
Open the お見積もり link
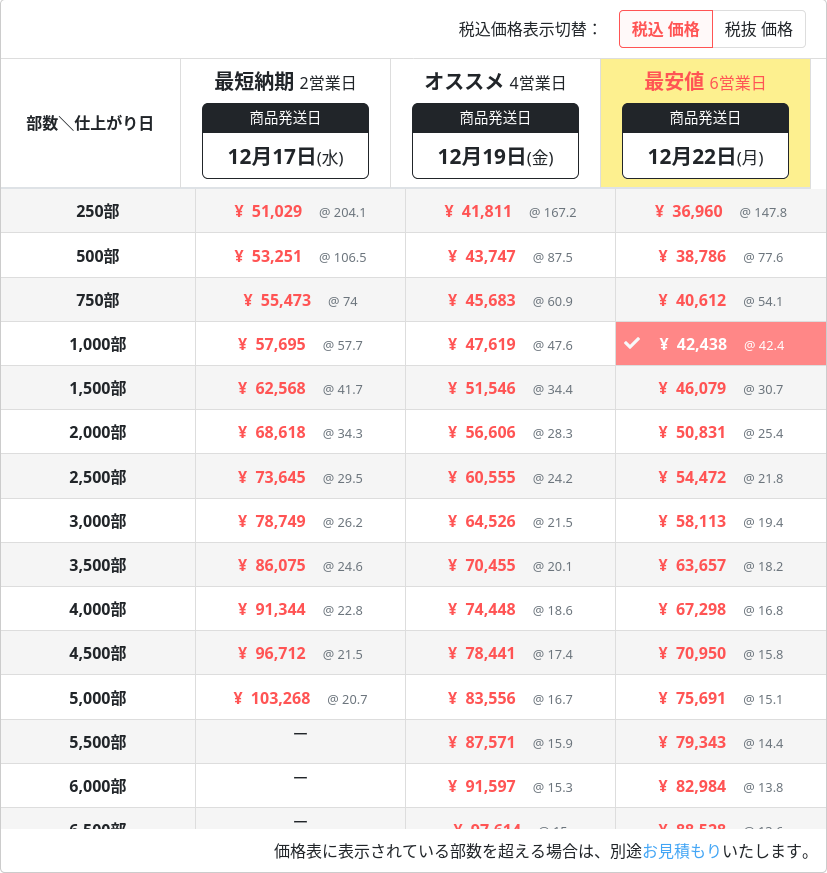coord(682,851)
